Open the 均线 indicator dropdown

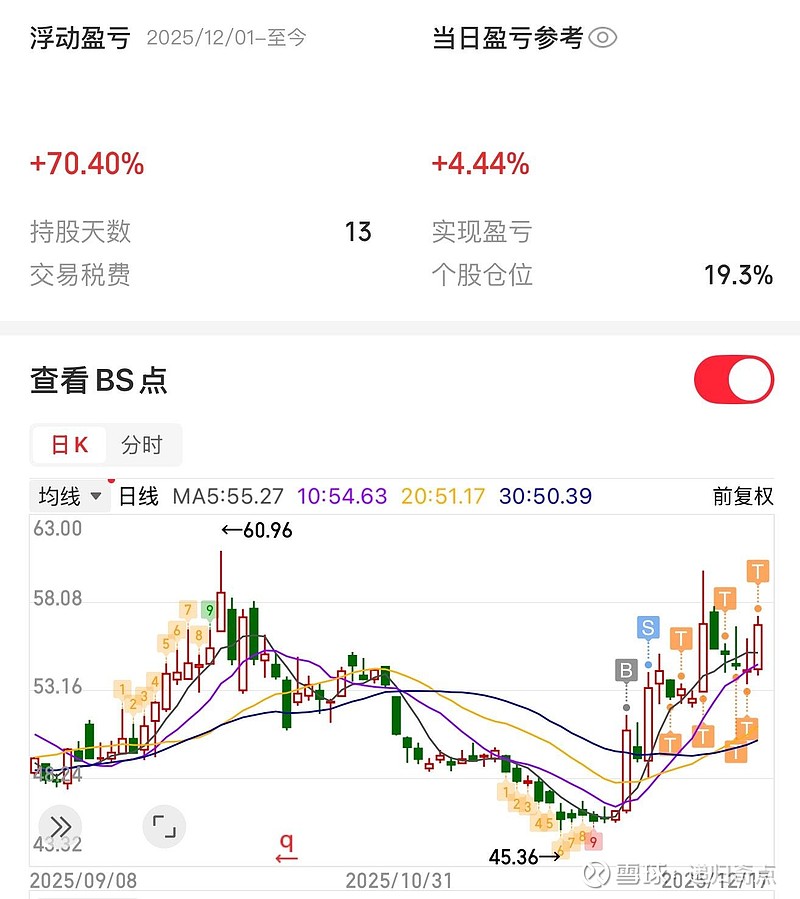[x=70, y=496]
